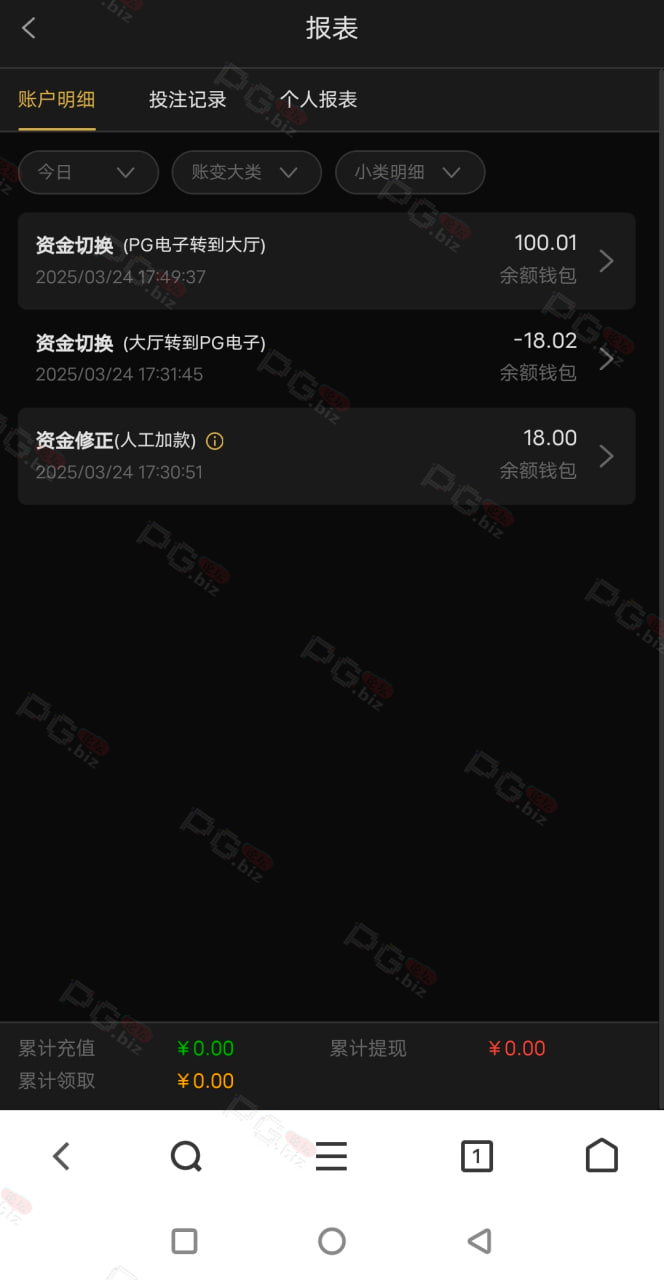This screenshot has height=1280, width=664.
Task: Open the 大厅转到PG电子 -18.02 record
Action: (x=326, y=358)
